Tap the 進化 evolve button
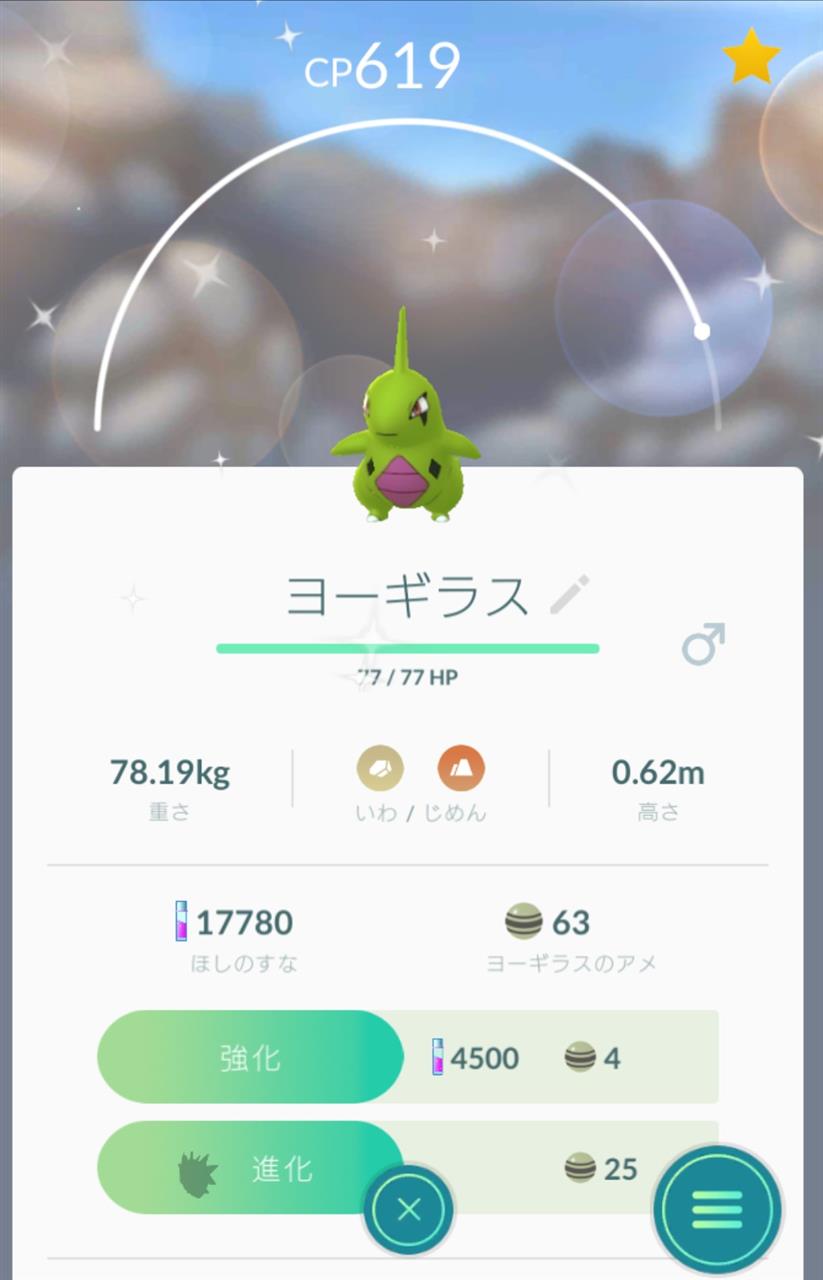This screenshot has height=1280, width=823. [x=250, y=1167]
